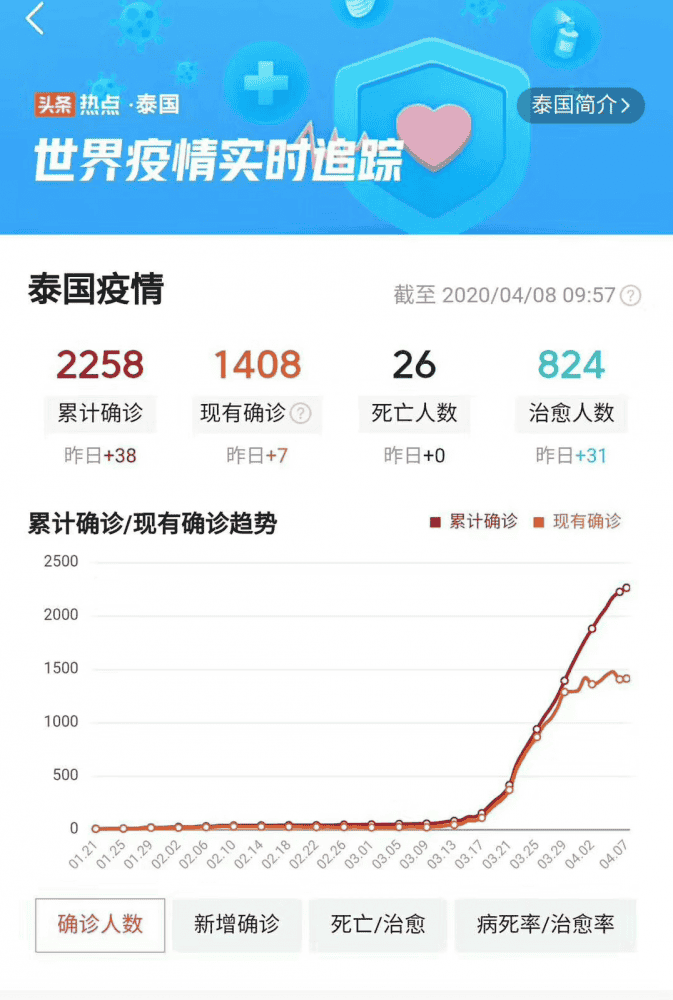Screen dimensions: 673x1000
Task: Switch to the 病死率/治愈率 tab
Action: (x=545, y=924)
